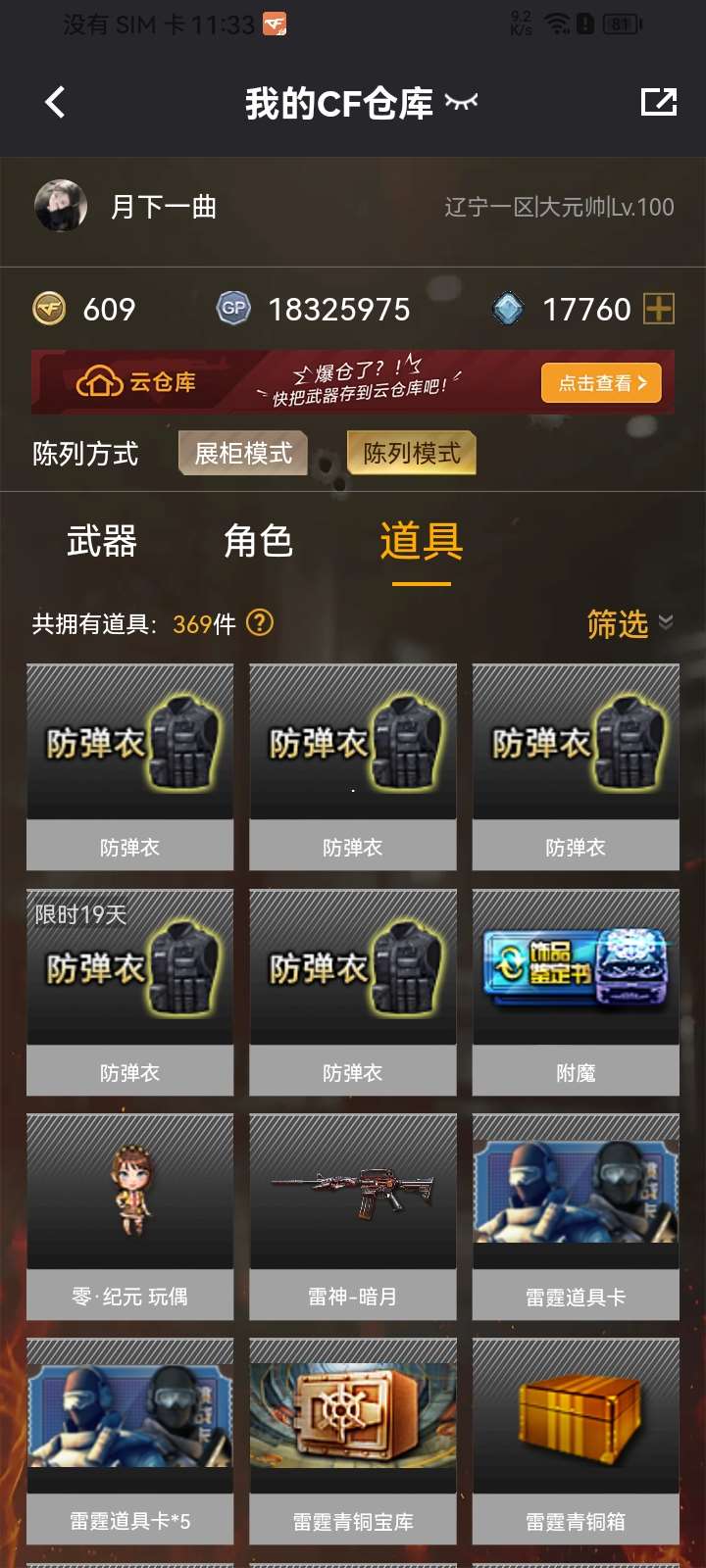This screenshot has width=706, height=1568.
Task: Switch to the 武器 tab
Action: (x=102, y=541)
